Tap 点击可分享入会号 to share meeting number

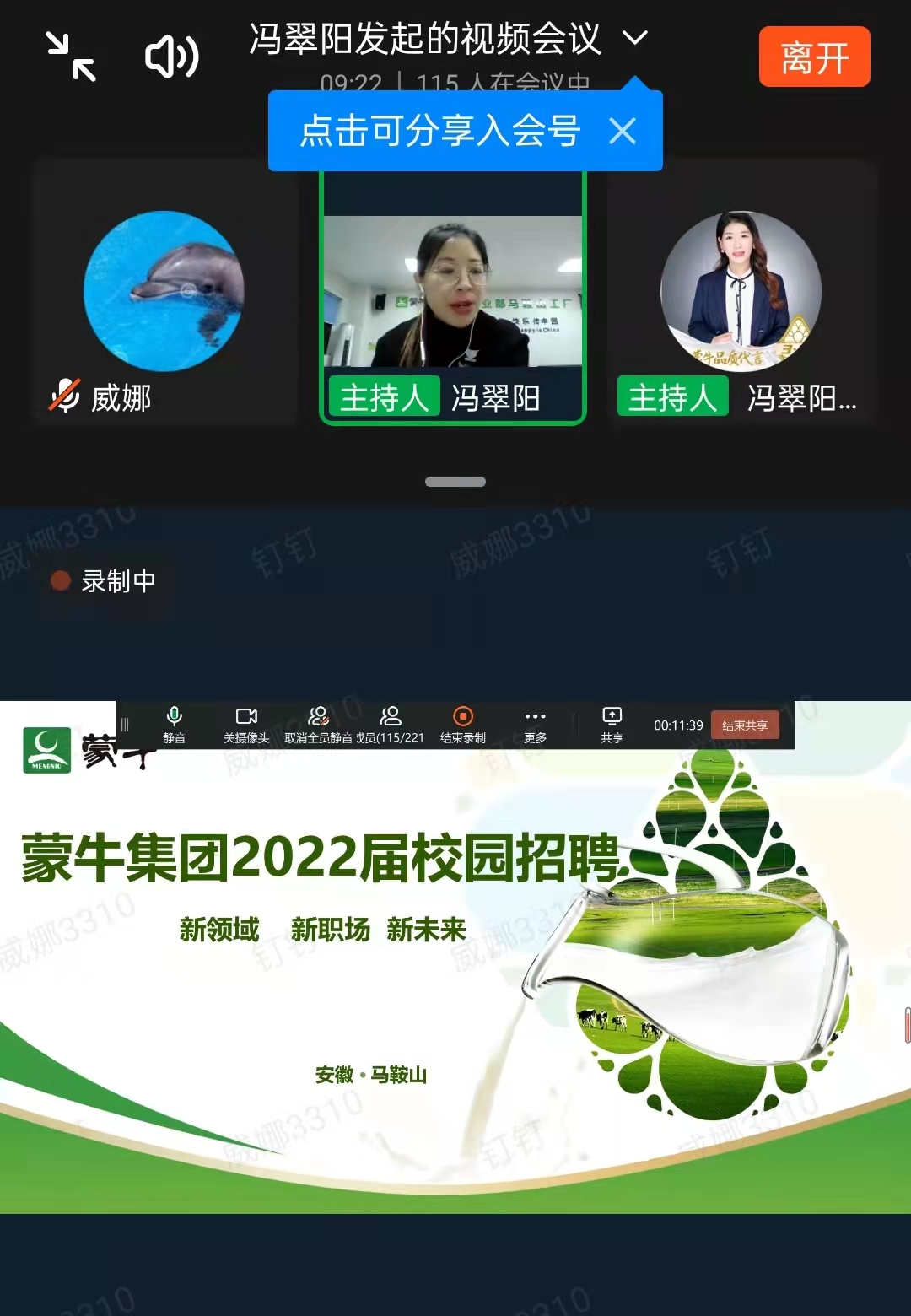coord(440,131)
